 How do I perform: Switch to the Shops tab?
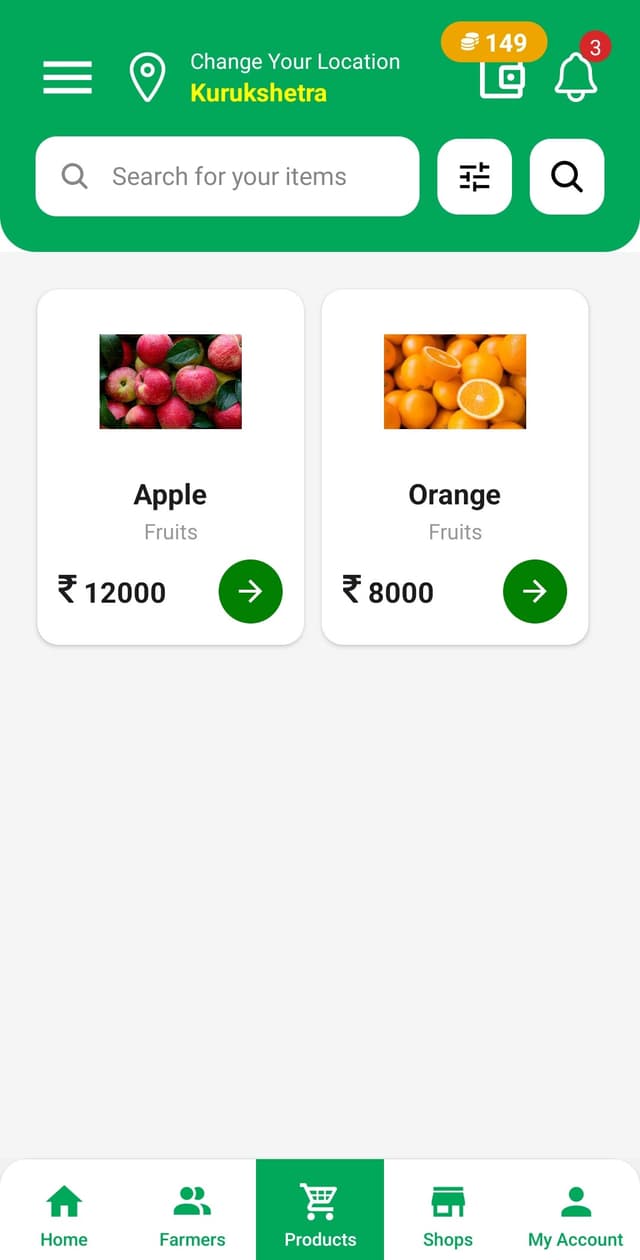click(448, 1214)
